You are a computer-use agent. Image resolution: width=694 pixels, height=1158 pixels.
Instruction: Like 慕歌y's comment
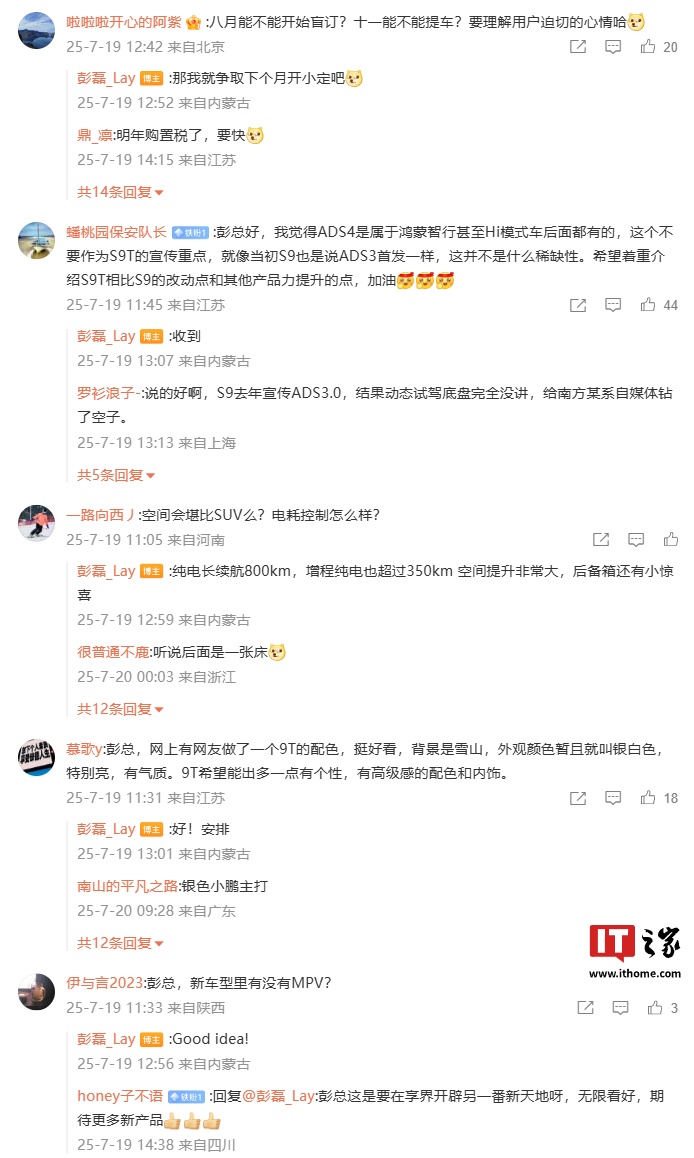pyautogui.click(x=648, y=798)
